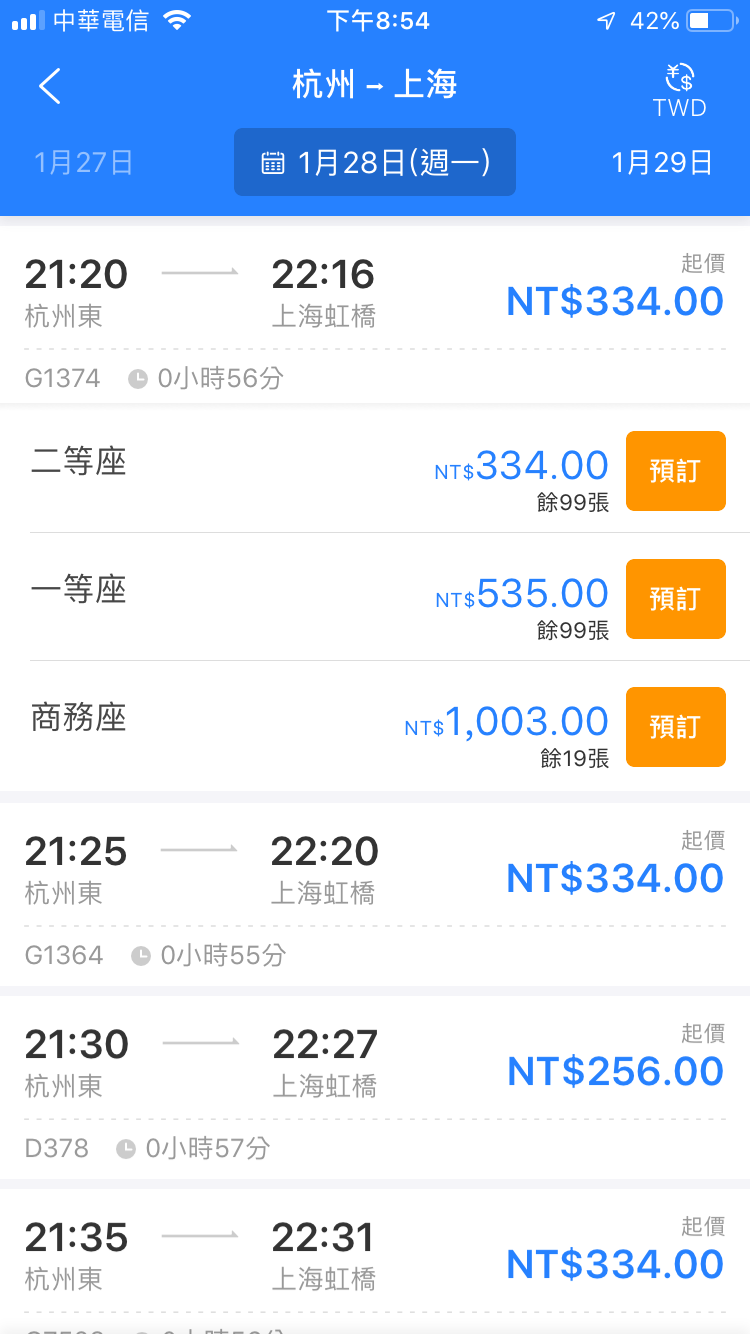This screenshot has height=1334, width=750.
Task: Book the 一等座 seat for NT$535.00
Action: tap(676, 599)
